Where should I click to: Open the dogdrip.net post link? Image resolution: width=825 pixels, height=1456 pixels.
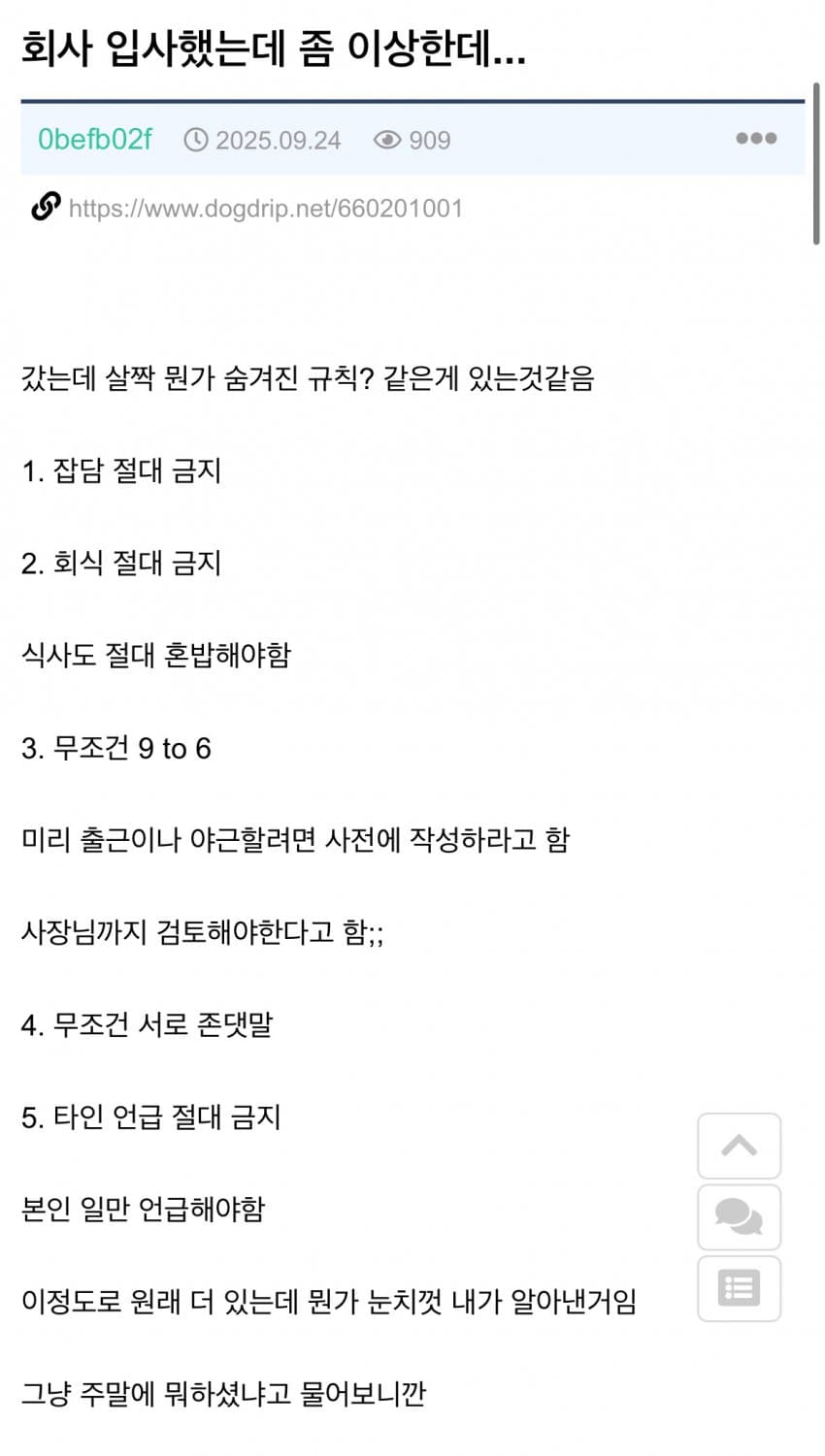tap(265, 209)
